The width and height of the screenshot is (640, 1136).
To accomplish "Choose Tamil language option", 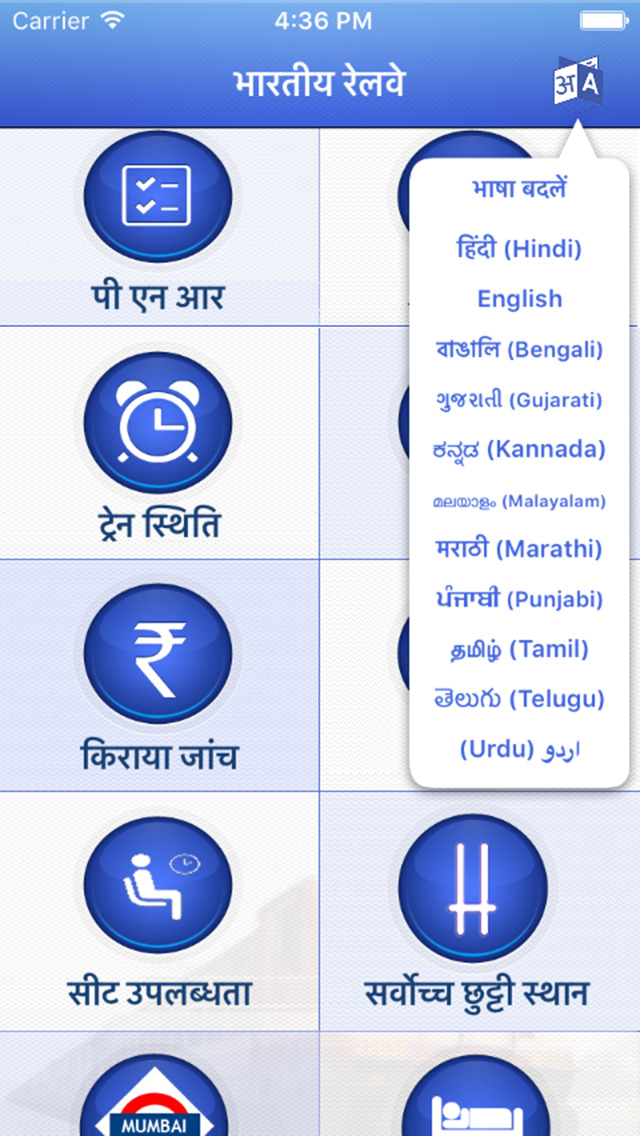I will (x=519, y=649).
